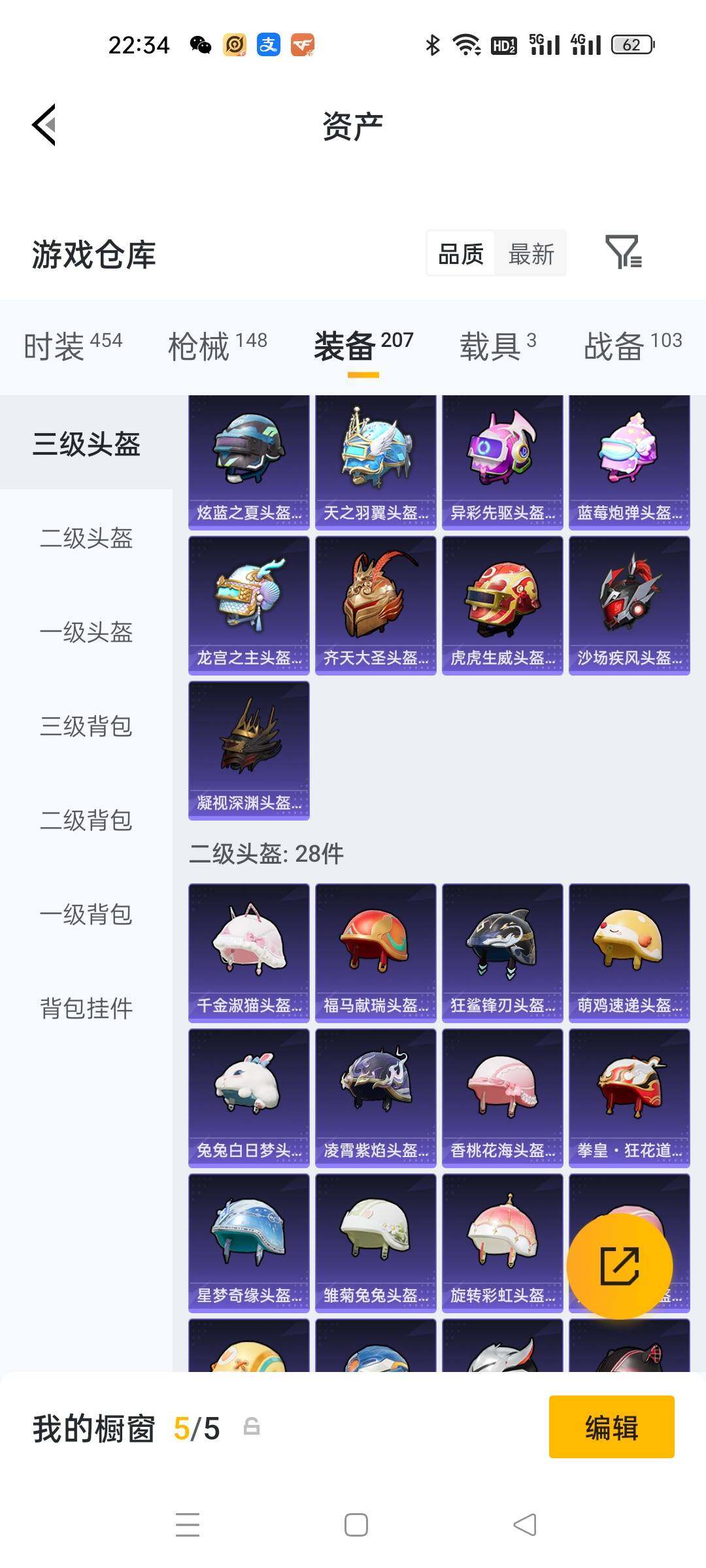Tap the yellow floating share icon
706x1568 pixels.
coord(620,1266)
